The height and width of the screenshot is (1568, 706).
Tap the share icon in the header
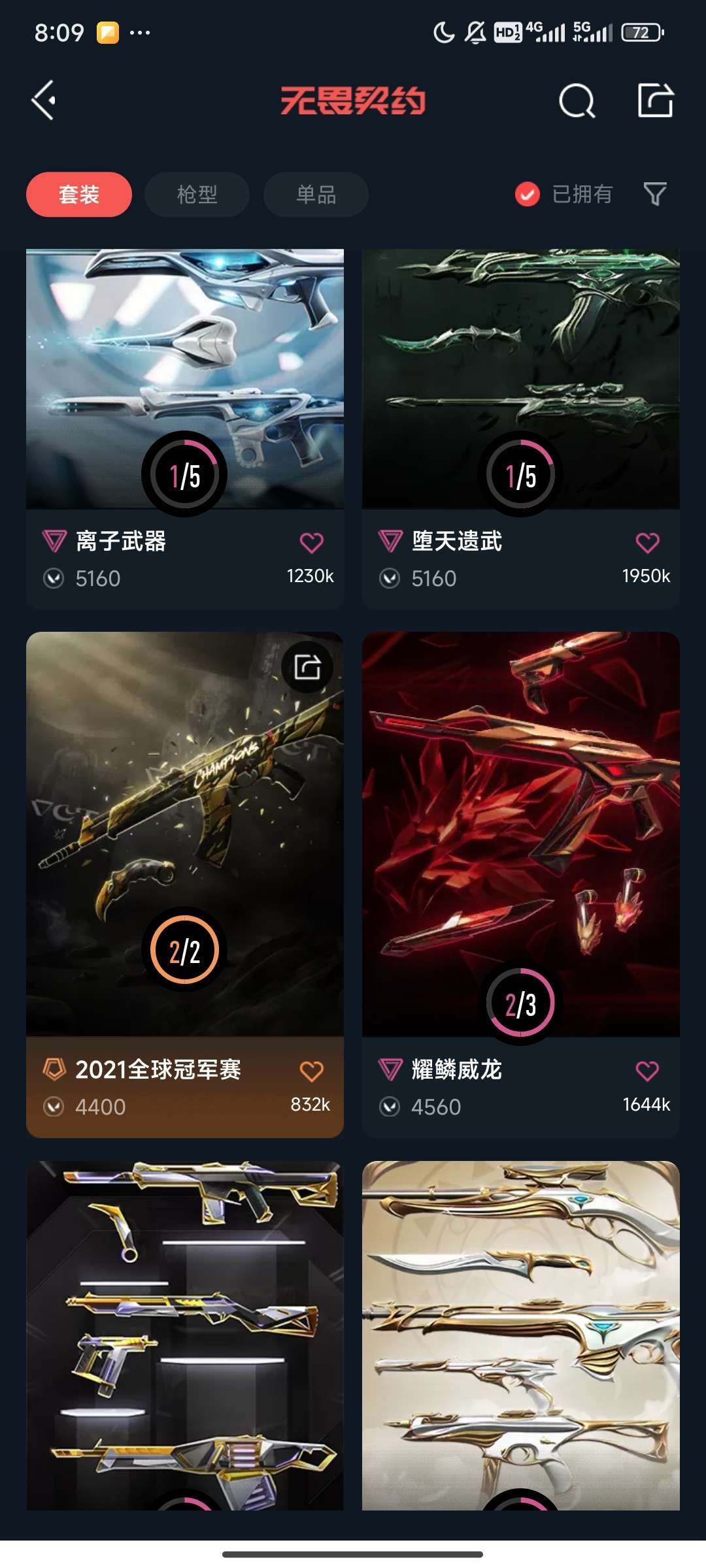pyautogui.click(x=655, y=101)
